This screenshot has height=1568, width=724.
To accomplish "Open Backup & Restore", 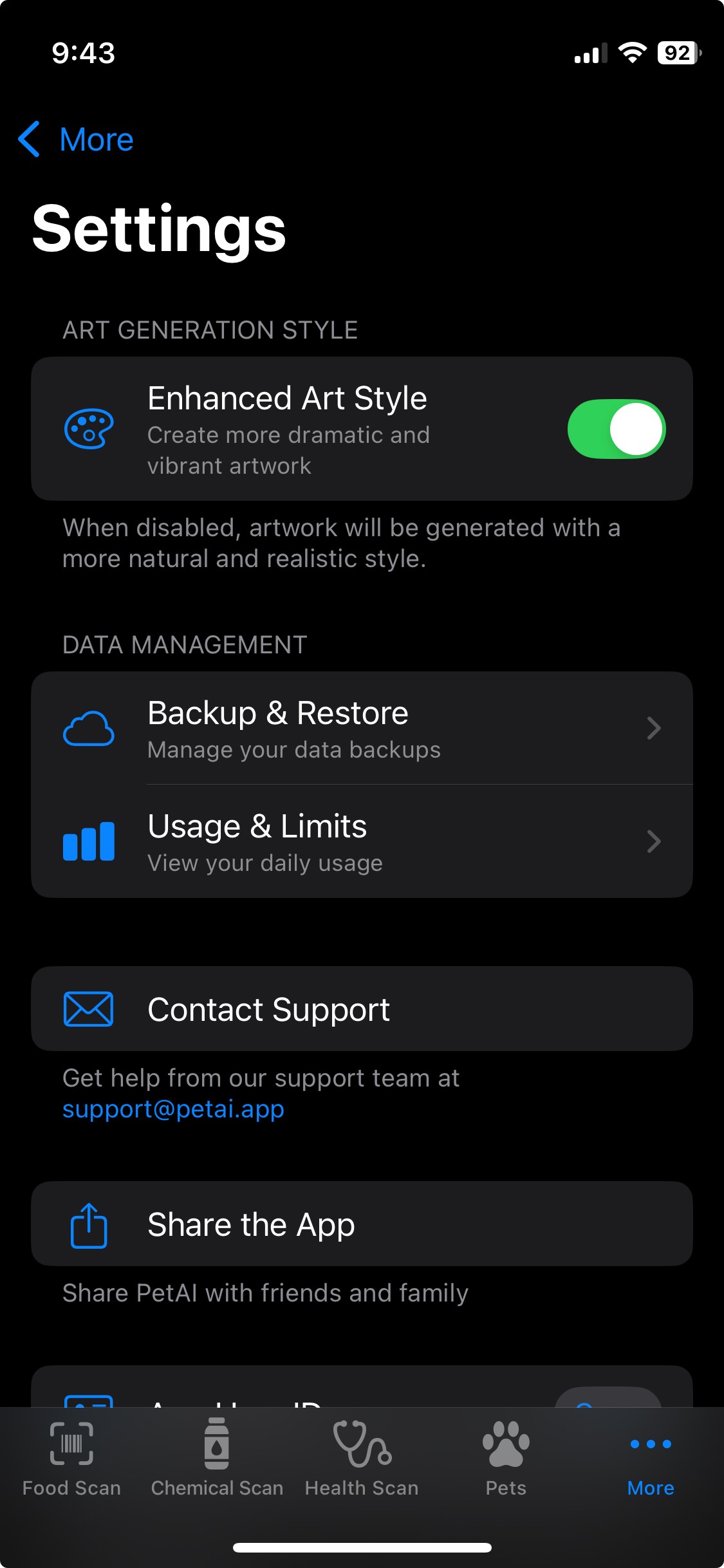I will pyautogui.click(x=362, y=728).
